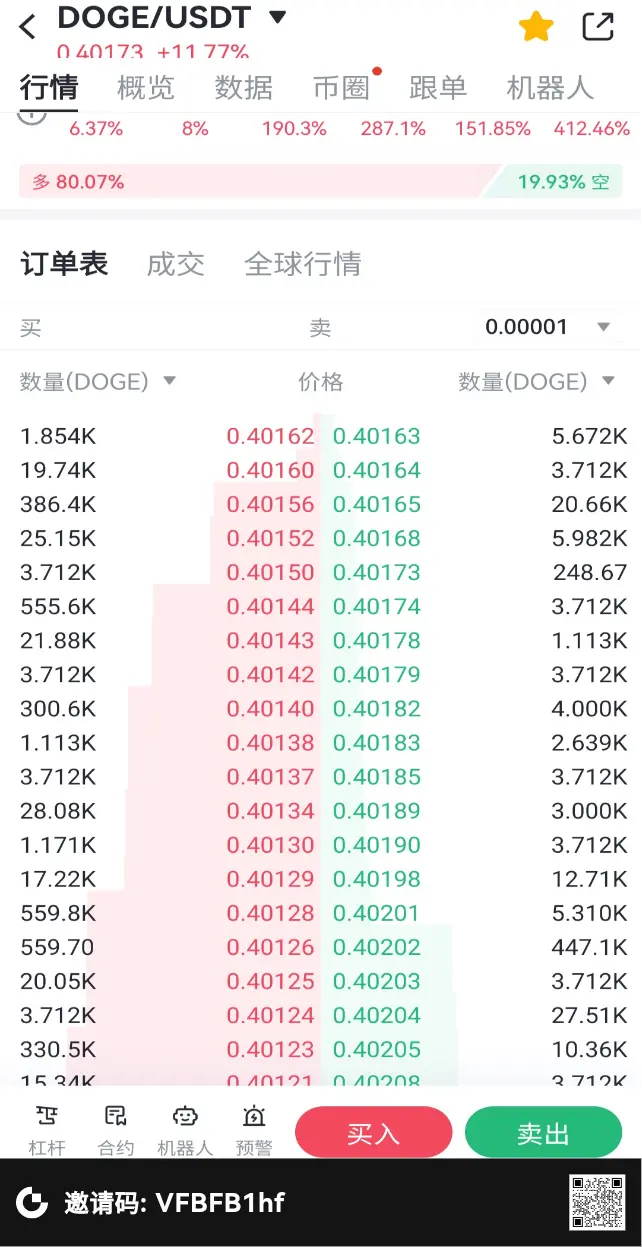The image size is (642, 1247).
Task: Tap the green 卖出 button
Action: pyautogui.click(x=543, y=1133)
